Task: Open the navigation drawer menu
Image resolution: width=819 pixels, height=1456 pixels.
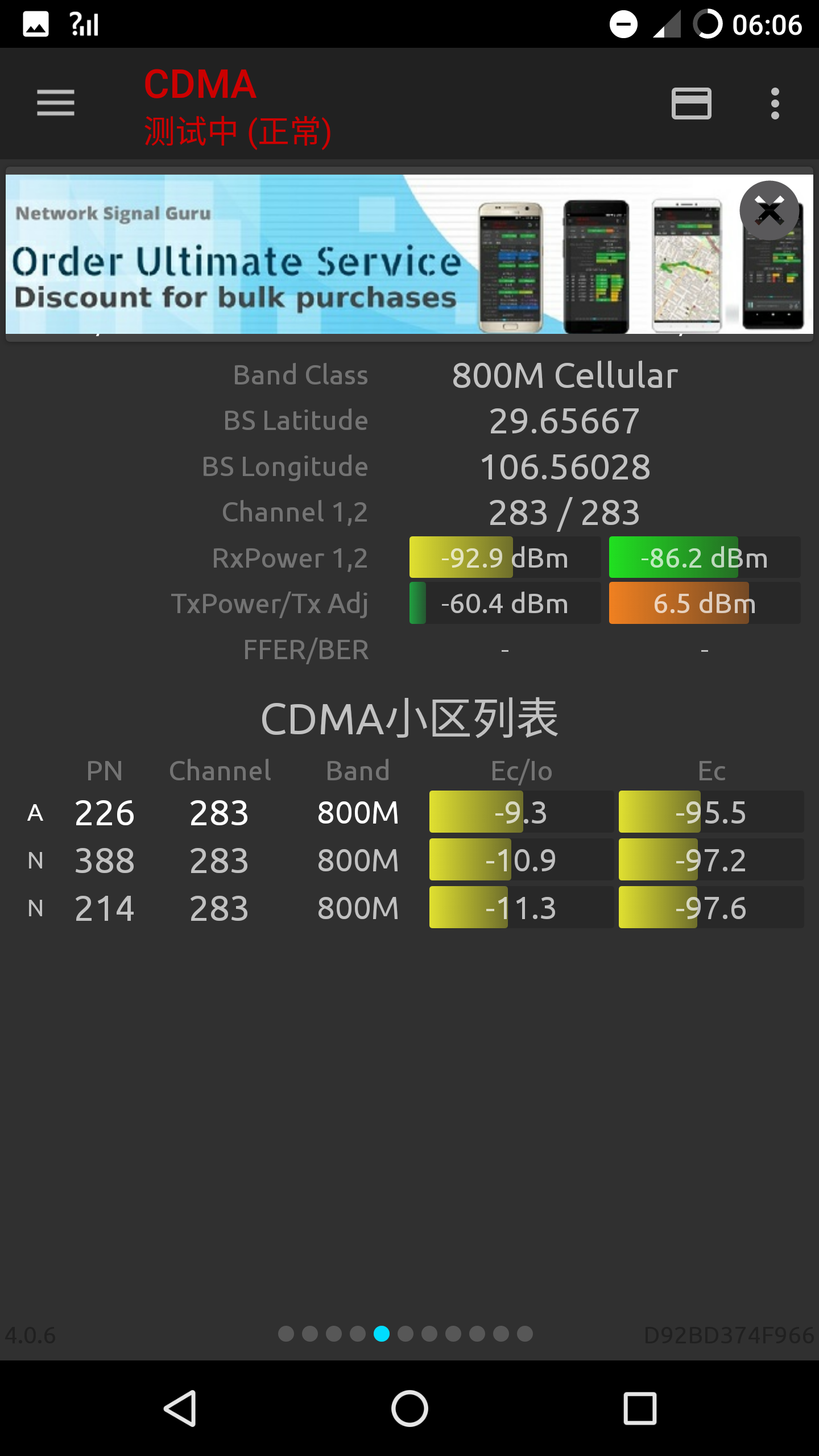Action: coord(55,104)
